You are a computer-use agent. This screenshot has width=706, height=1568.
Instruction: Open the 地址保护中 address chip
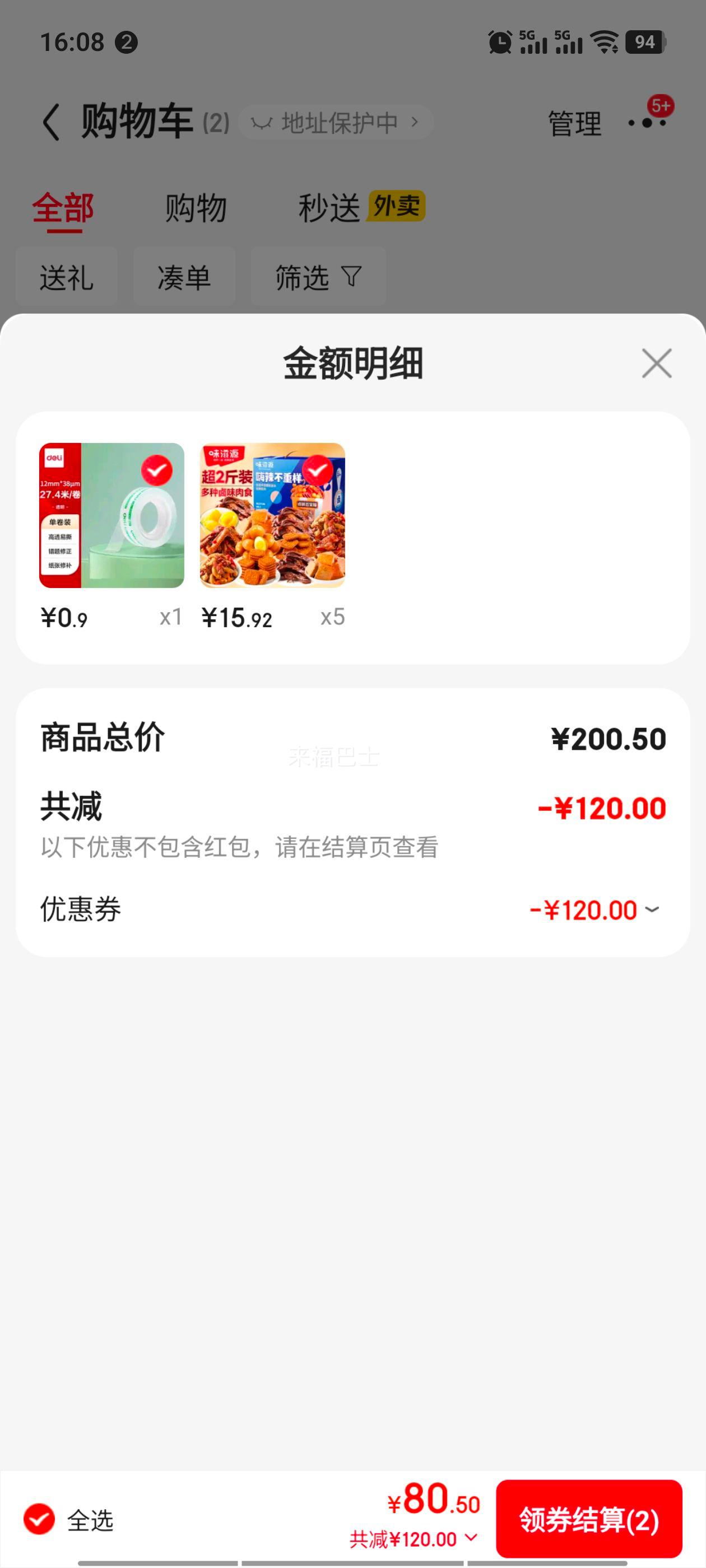[336, 123]
